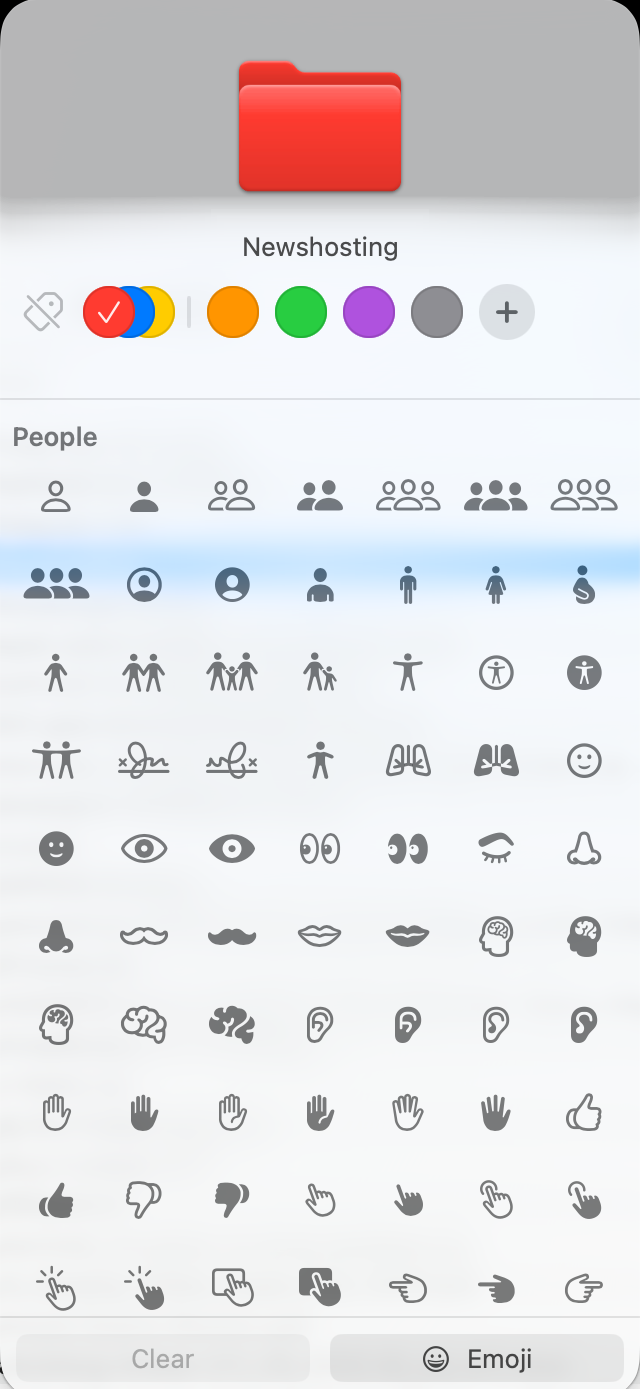Select the outlined lips symbol
Screen dimensions: 640x1389
320,937
